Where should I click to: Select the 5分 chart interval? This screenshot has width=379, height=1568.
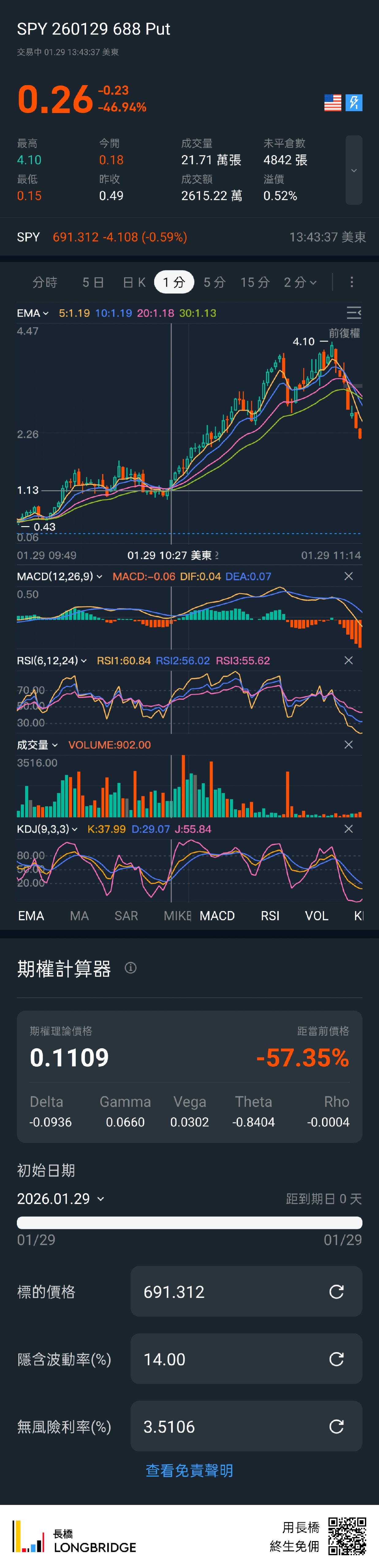[214, 282]
